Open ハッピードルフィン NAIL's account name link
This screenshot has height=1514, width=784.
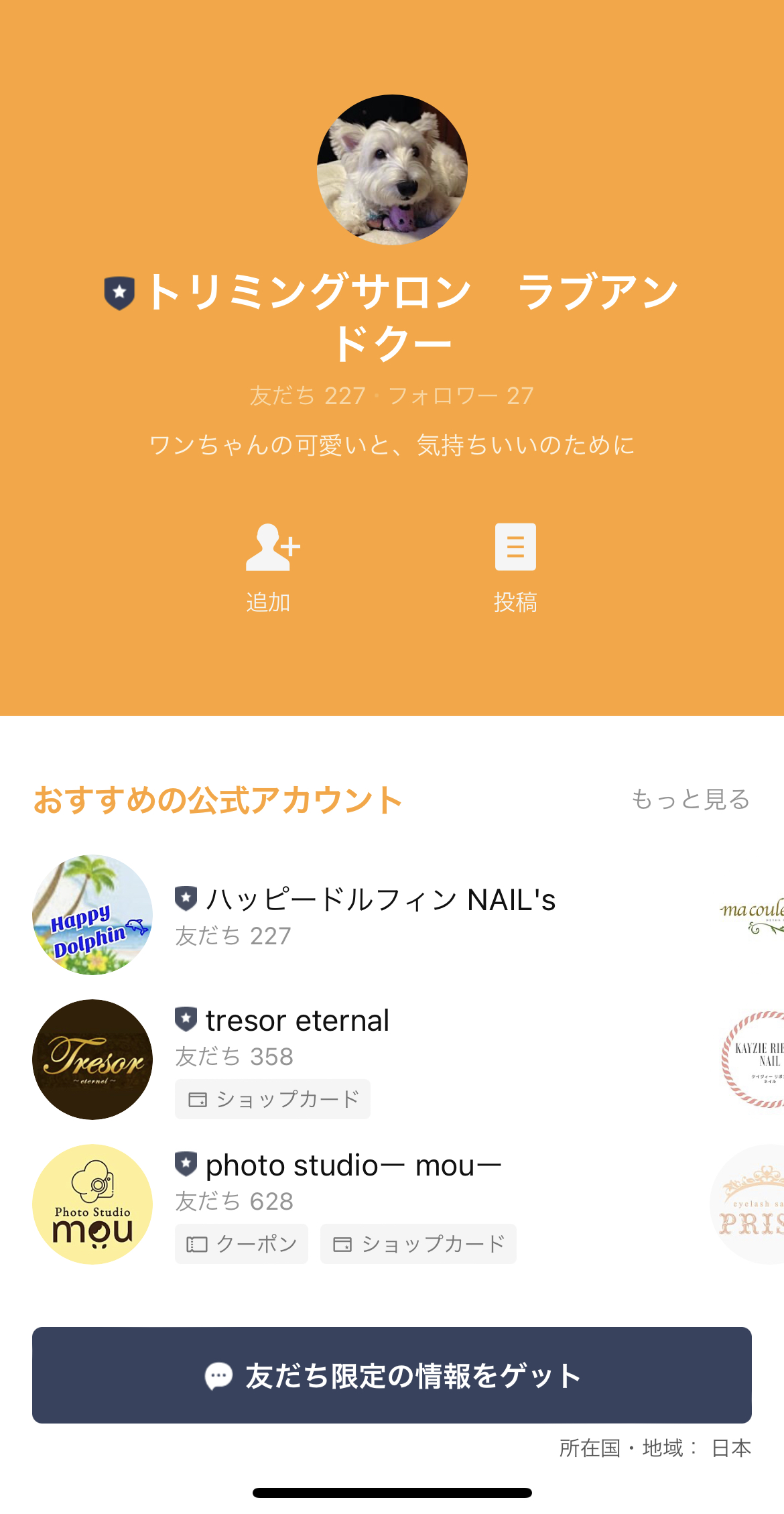380,901
